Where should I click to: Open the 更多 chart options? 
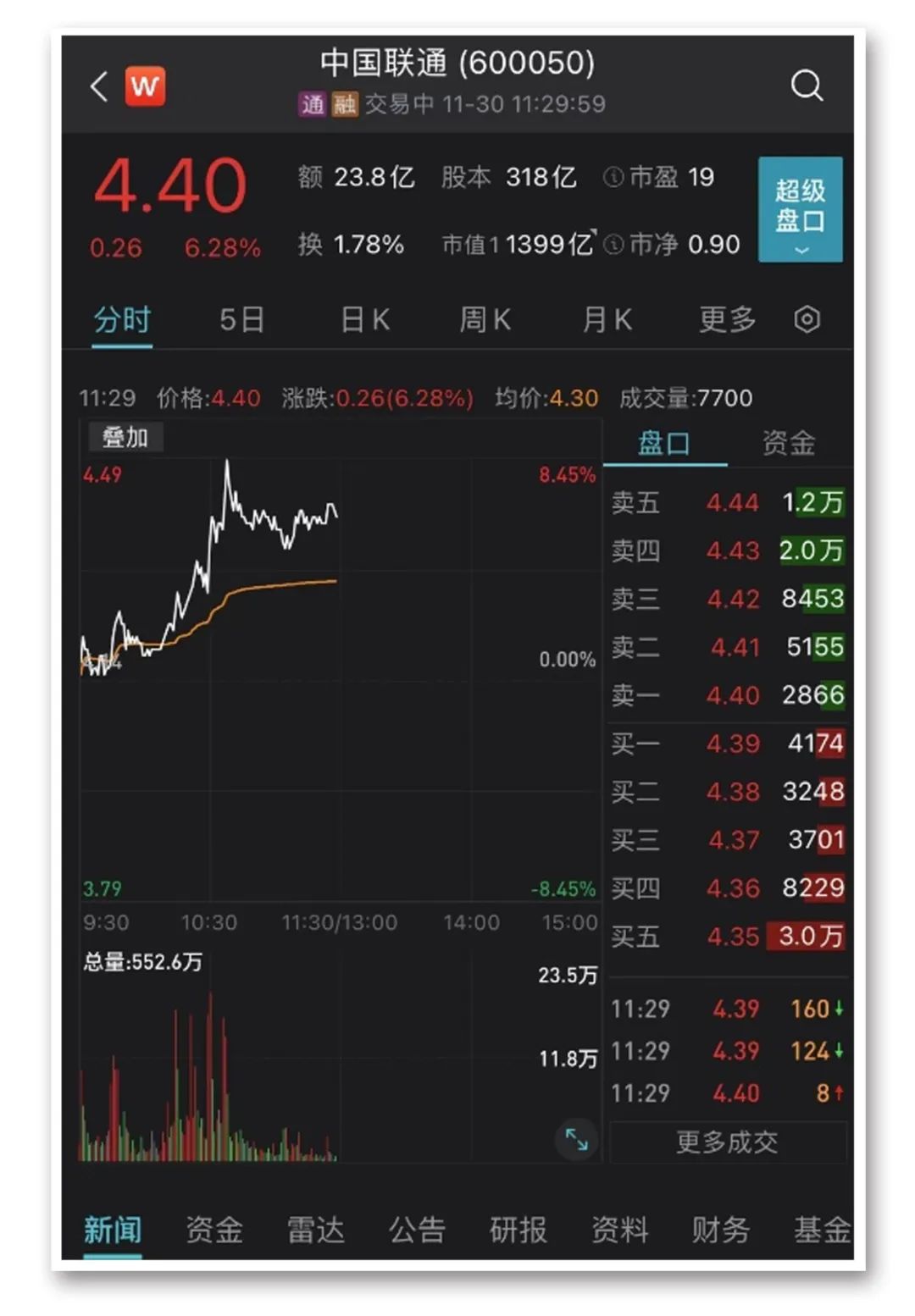click(727, 320)
